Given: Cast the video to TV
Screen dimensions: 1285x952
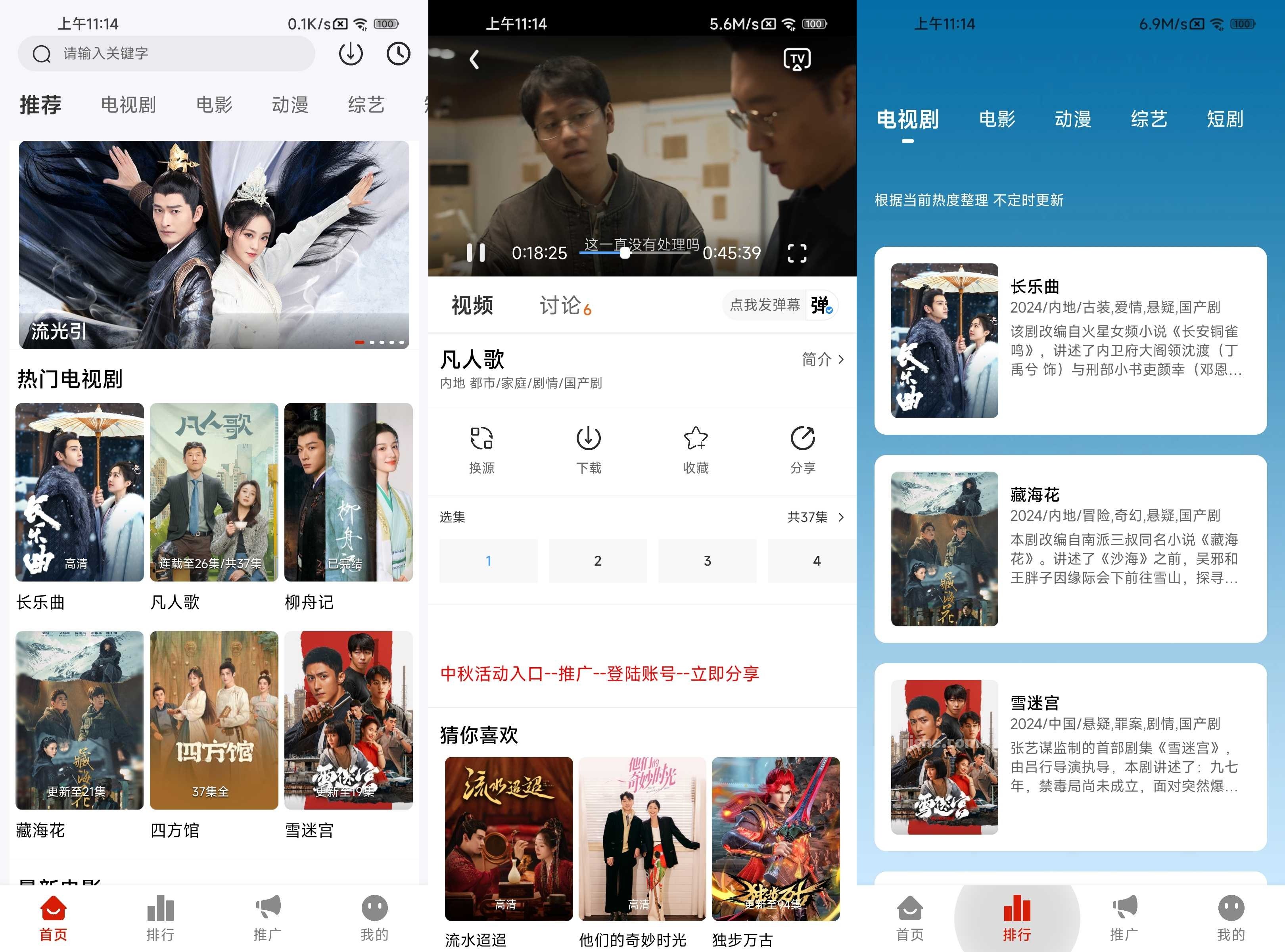Looking at the screenshot, I should pos(797,59).
